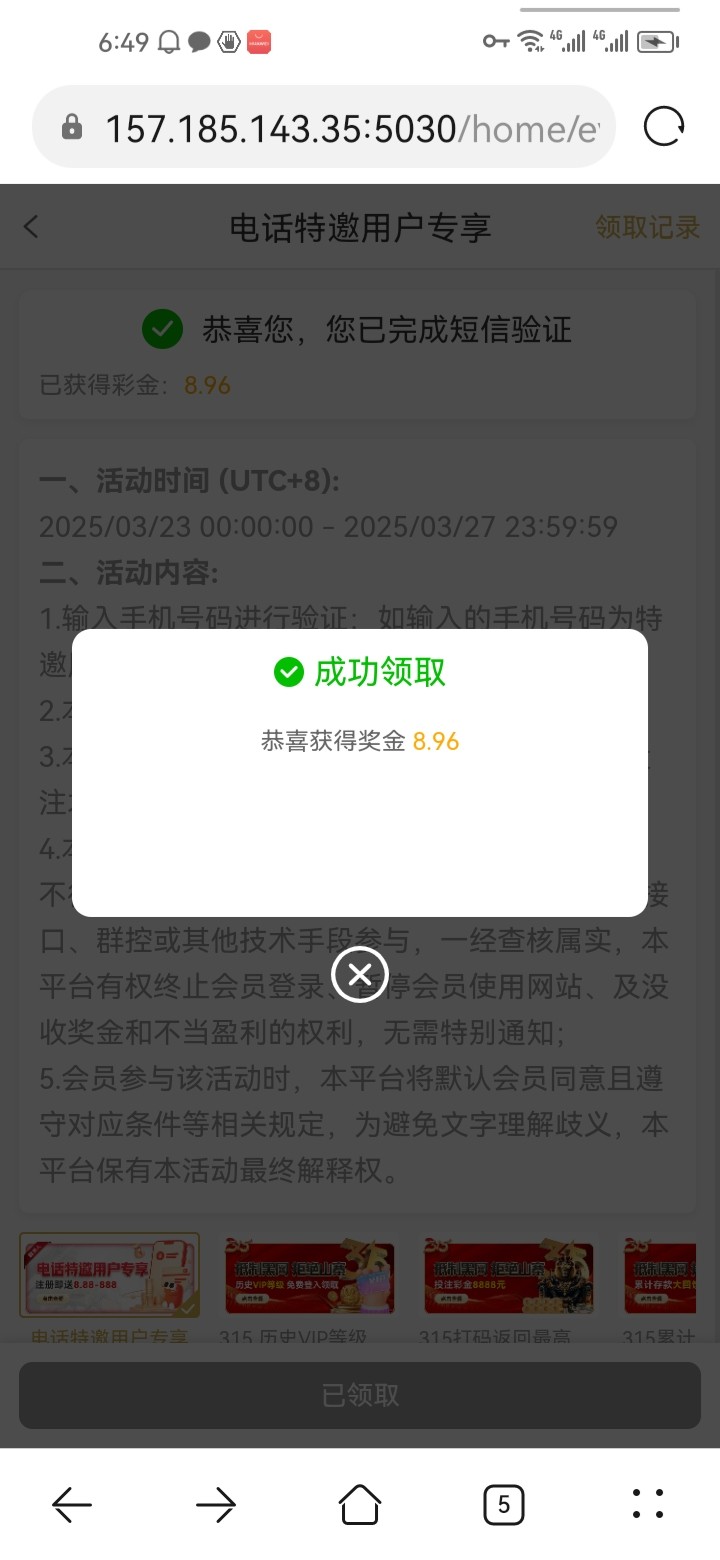Open the 315历史VIP等级 promotion thumbnail

tap(310, 1277)
